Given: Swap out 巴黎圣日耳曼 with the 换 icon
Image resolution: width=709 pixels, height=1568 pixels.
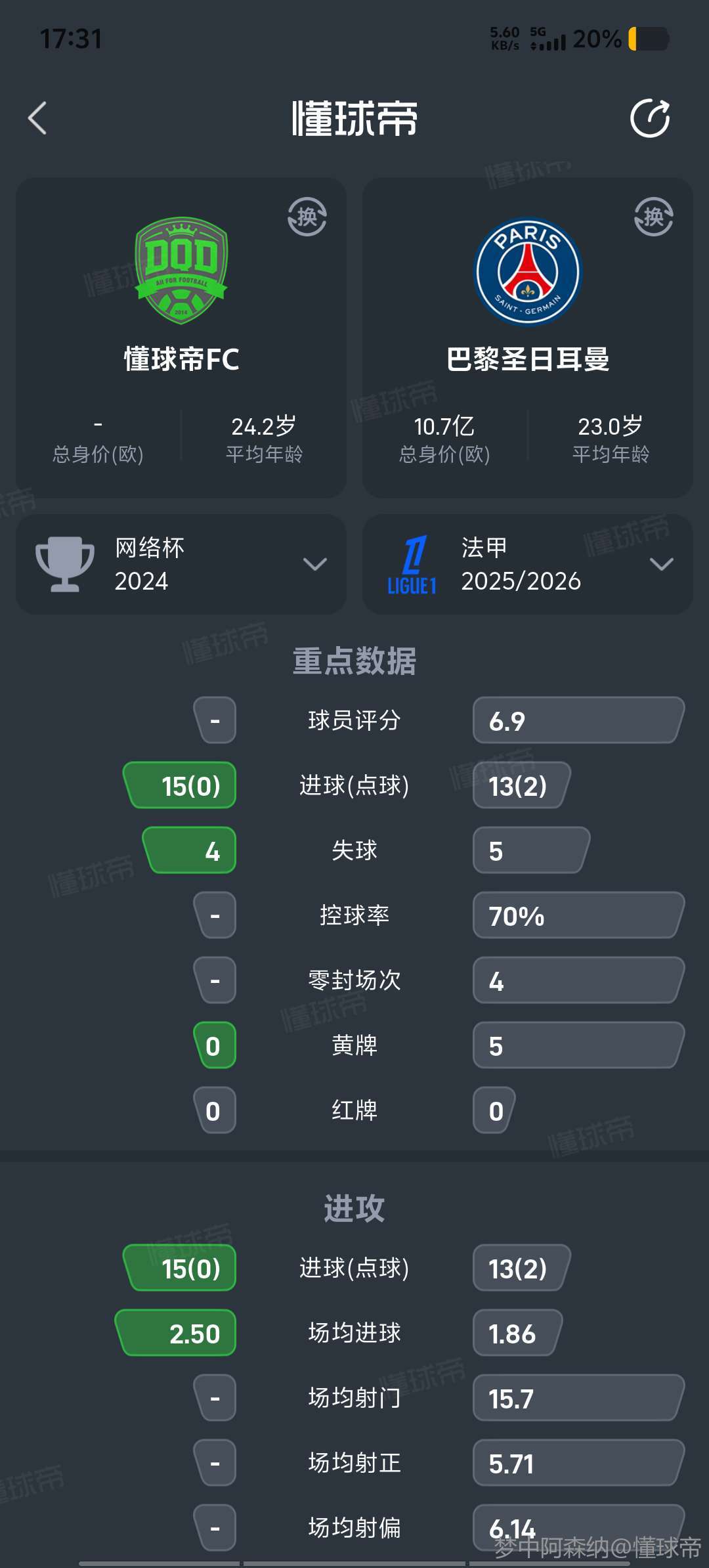Looking at the screenshot, I should click(x=653, y=217).
